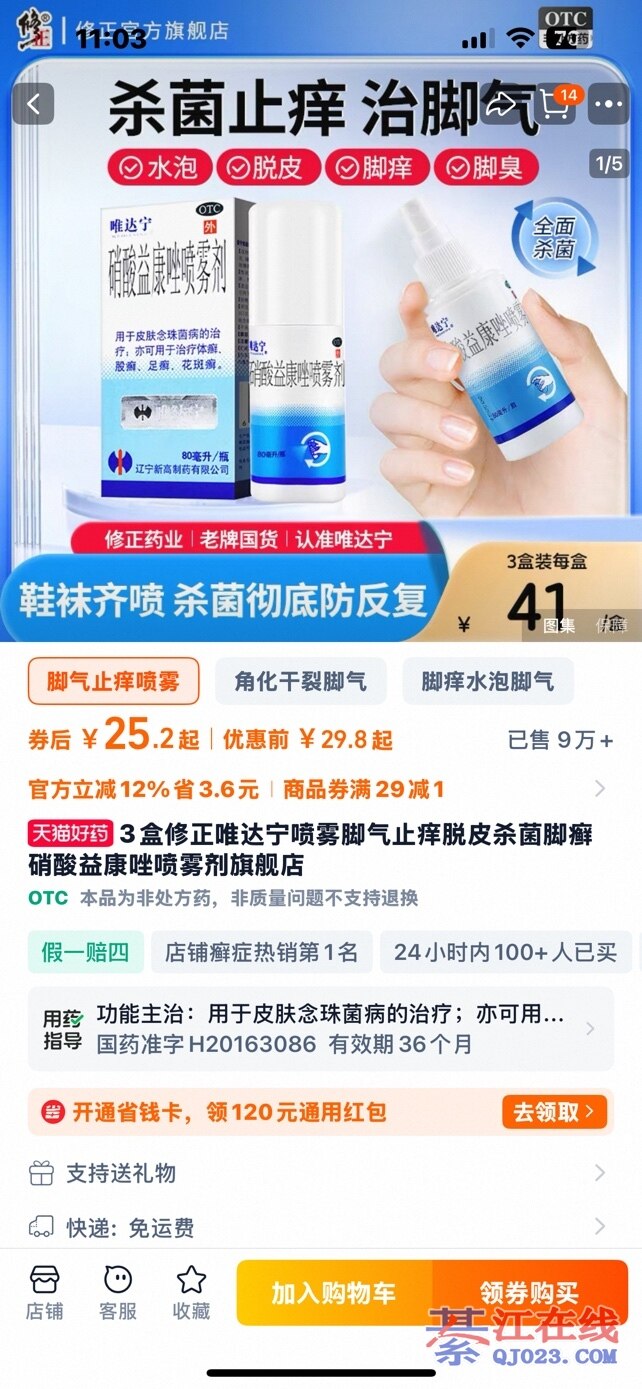Image resolution: width=642 pixels, height=1389 pixels.
Task: Contact 客服 customer service
Action: [x=118, y=1291]
